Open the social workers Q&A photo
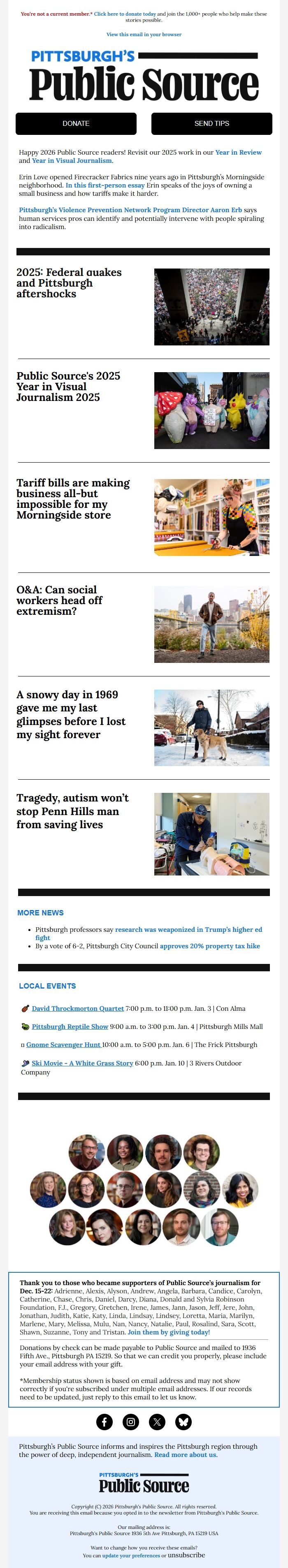 211,624
